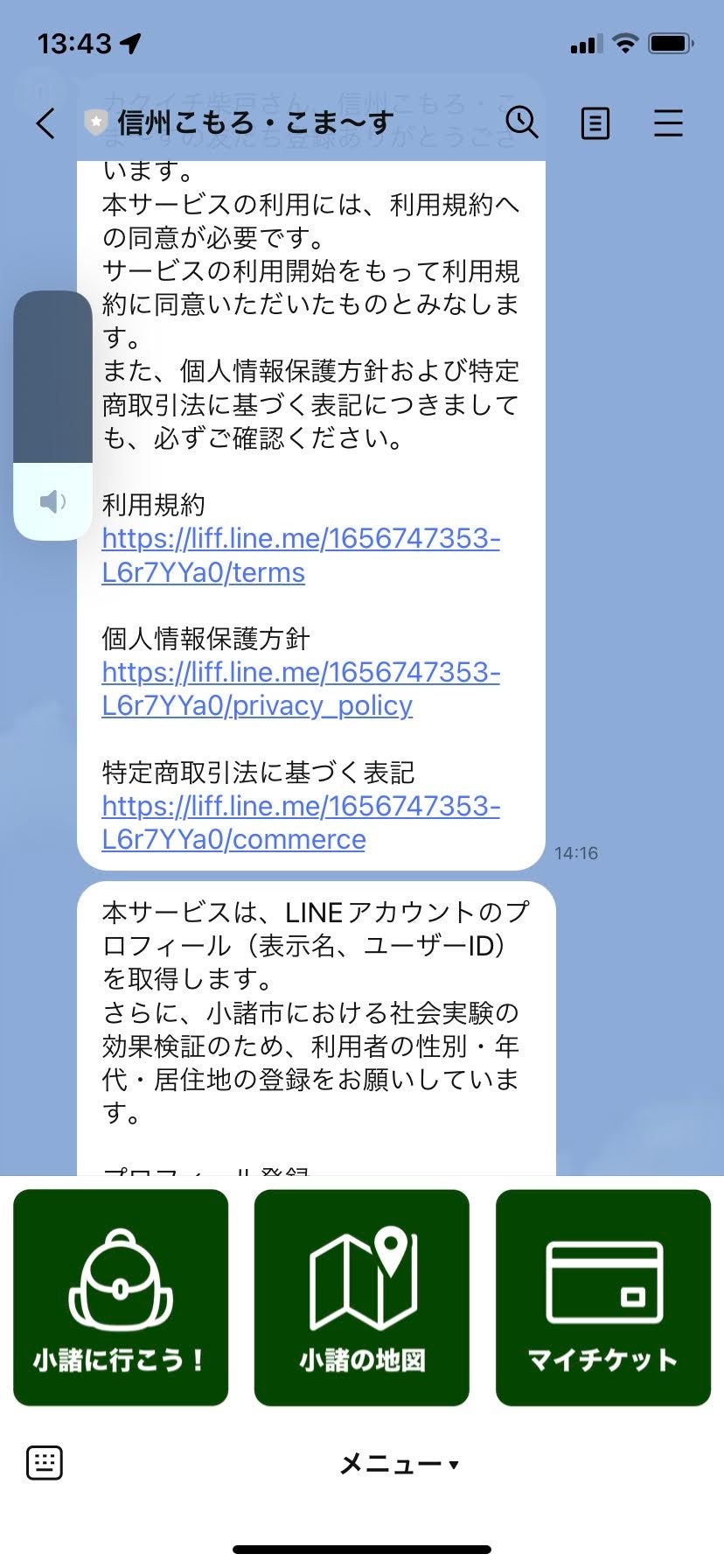Open the hamburger chat menu

tap(668, 123)
